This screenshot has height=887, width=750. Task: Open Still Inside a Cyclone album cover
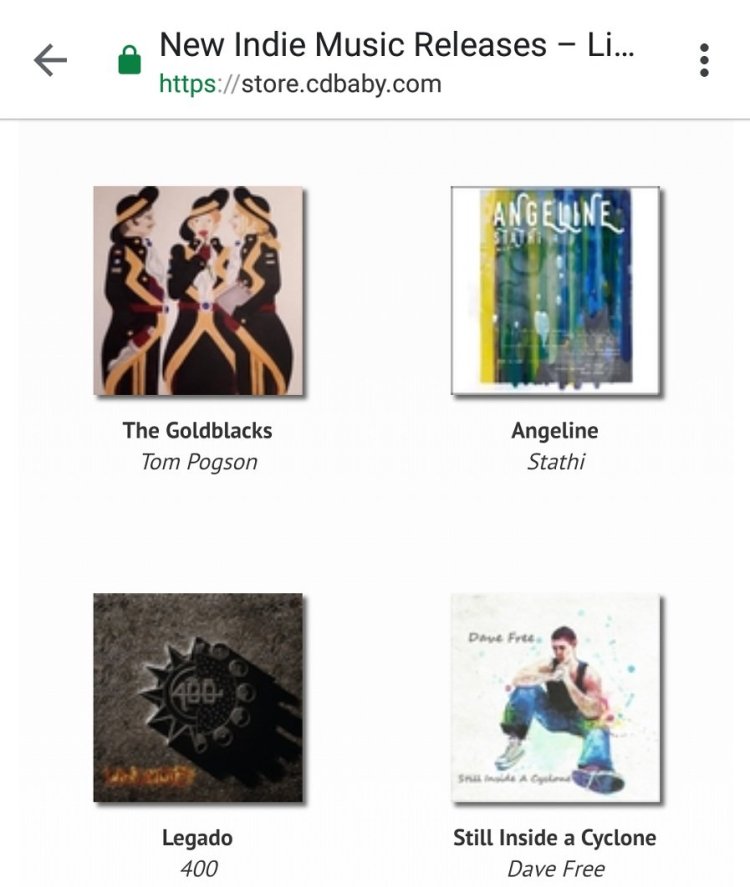pyautogui.click(x=555, y=698)
